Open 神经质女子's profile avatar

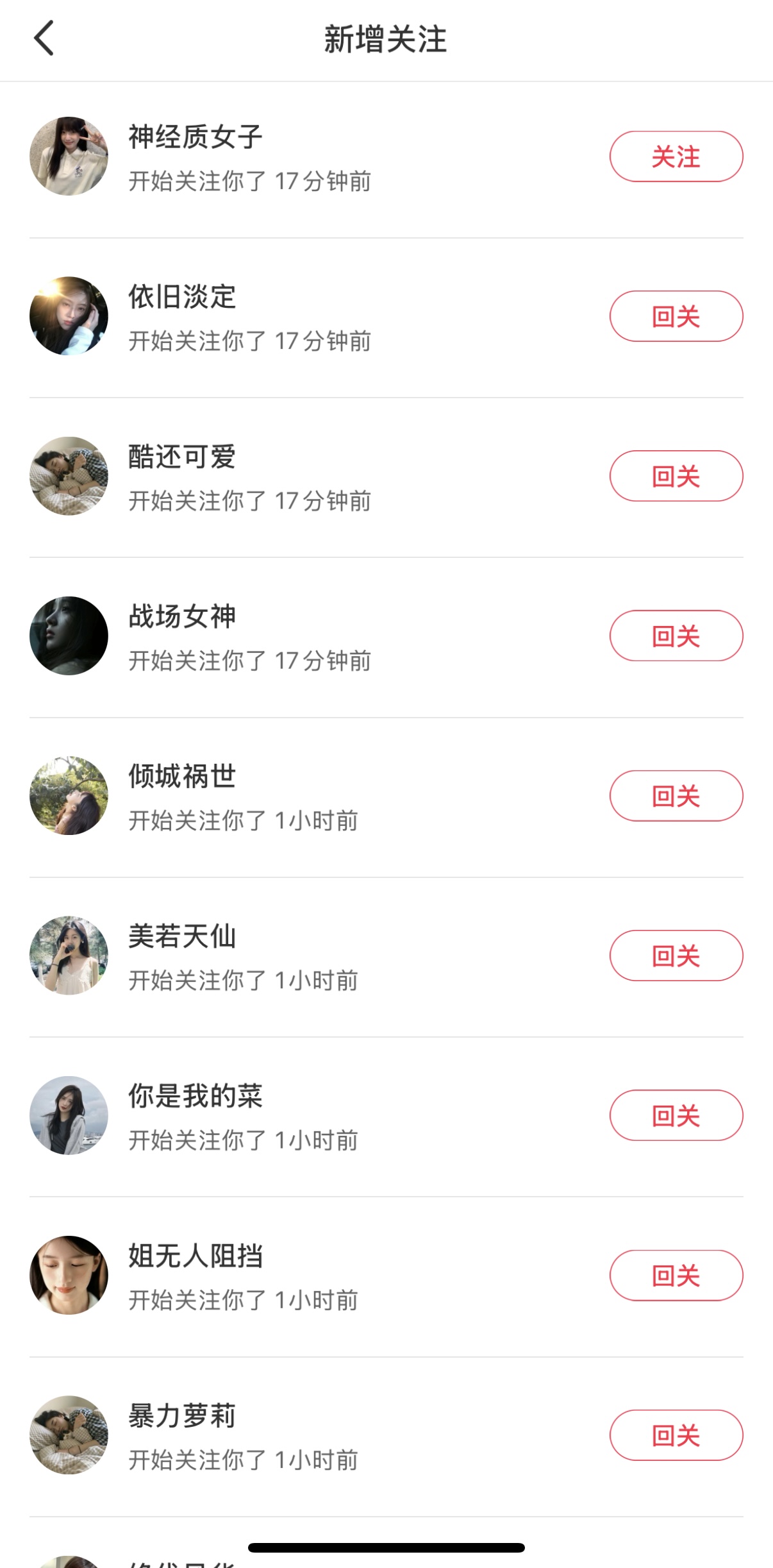(69, 156)
